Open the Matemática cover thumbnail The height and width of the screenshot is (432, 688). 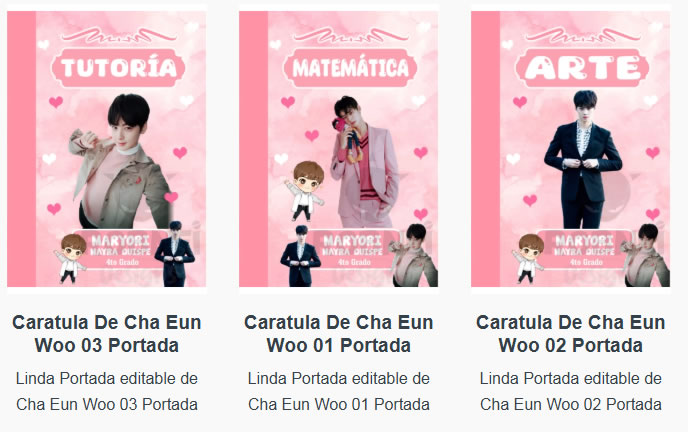pos(339,150)
